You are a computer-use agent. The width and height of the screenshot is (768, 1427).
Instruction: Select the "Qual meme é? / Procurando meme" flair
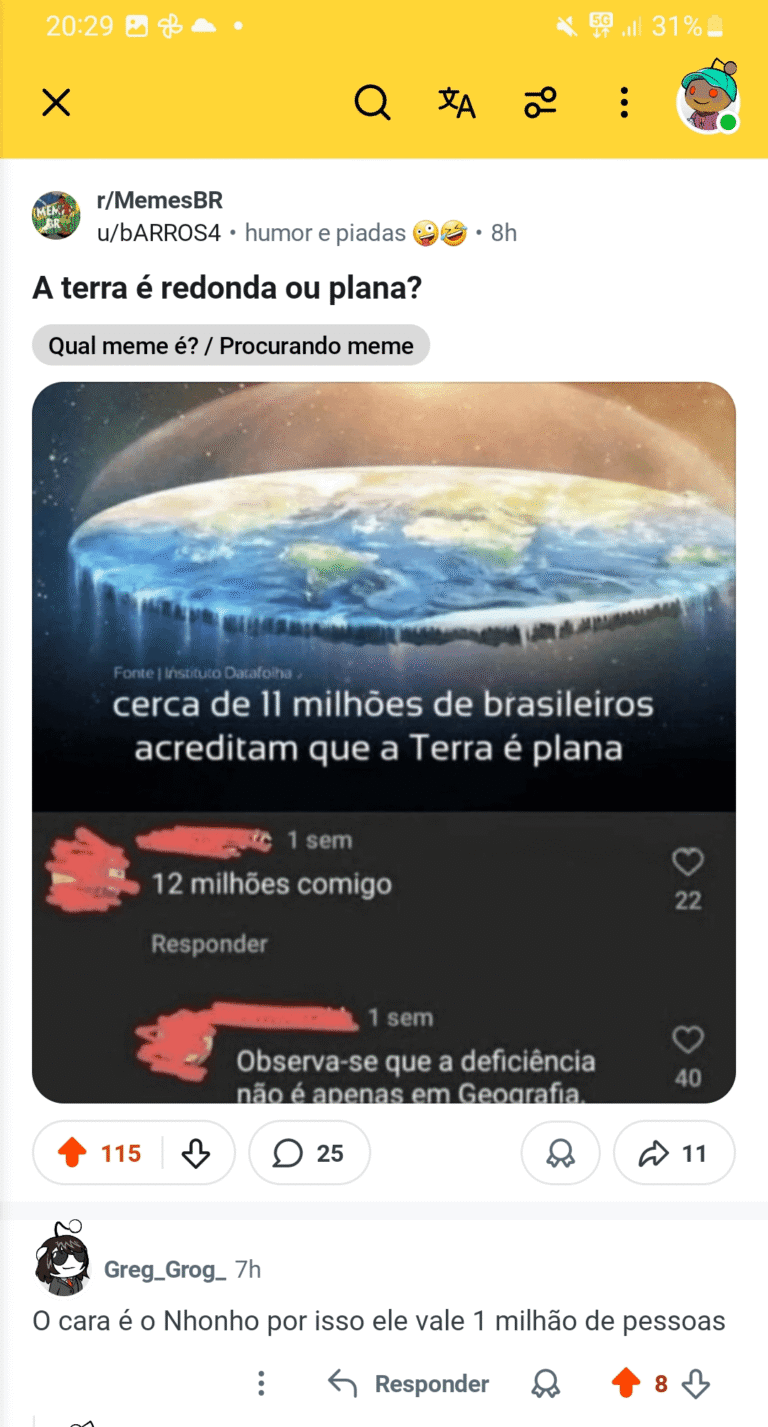point(231,346)
